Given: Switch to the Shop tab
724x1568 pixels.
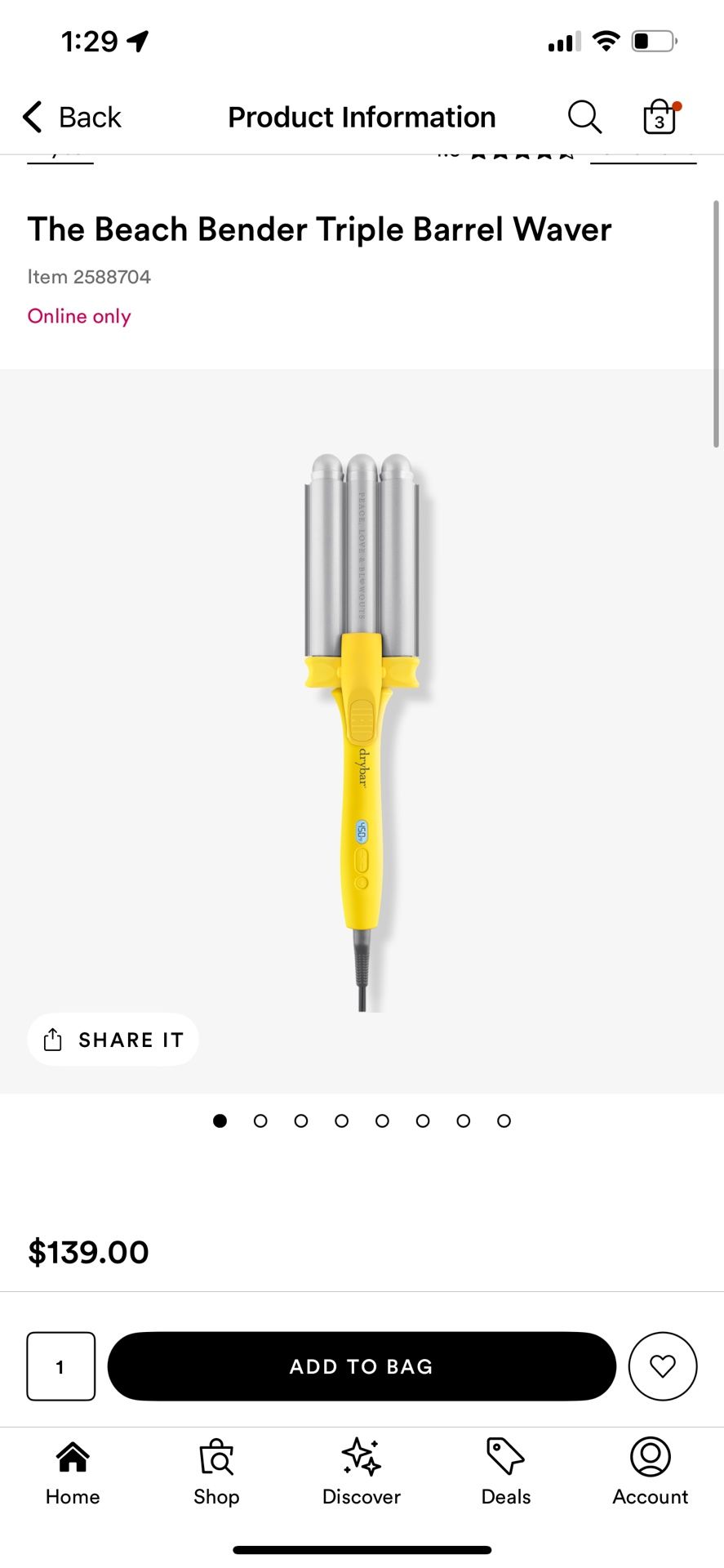Looking at the screenshot, I should (216, 1472).
